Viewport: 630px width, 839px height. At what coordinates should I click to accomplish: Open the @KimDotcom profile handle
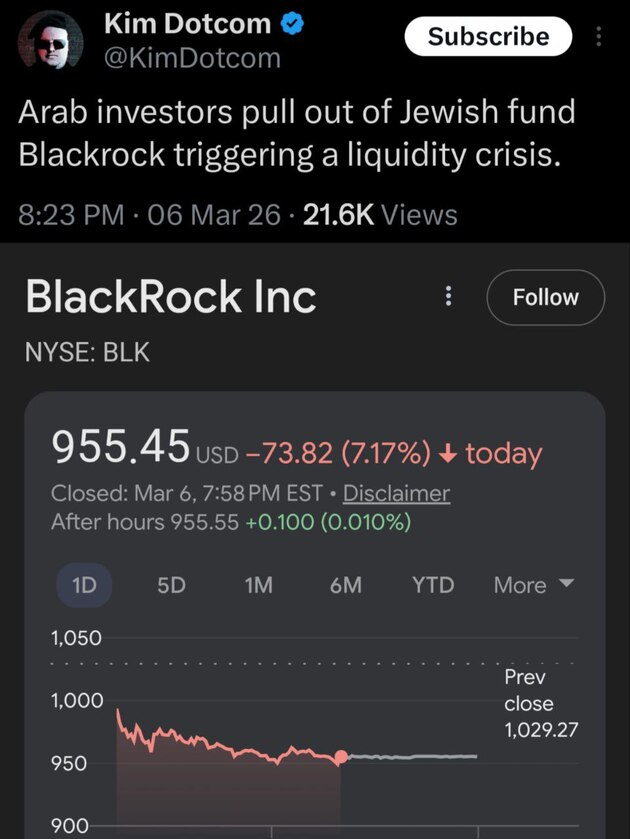192,58
